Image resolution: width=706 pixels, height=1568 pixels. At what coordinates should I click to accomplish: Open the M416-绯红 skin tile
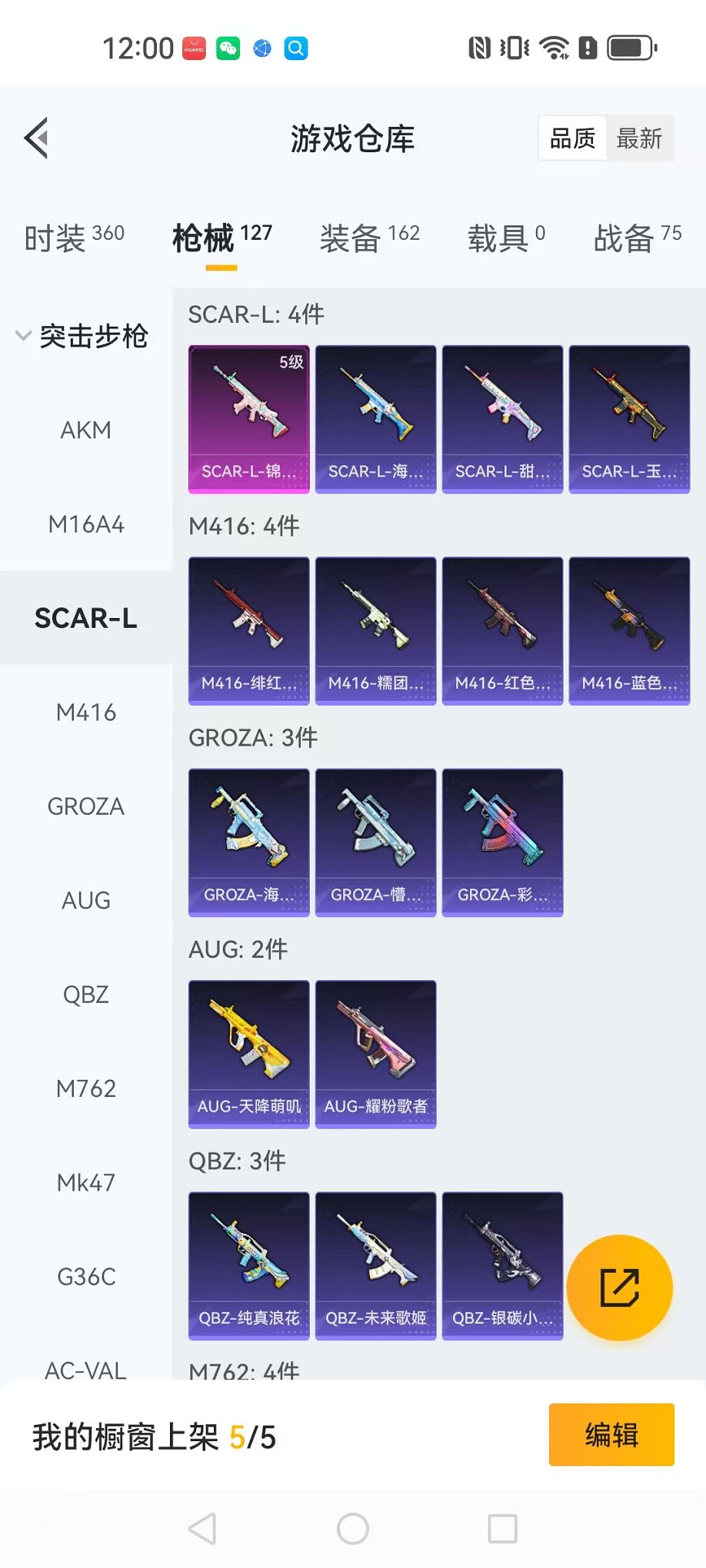[248, 630]
